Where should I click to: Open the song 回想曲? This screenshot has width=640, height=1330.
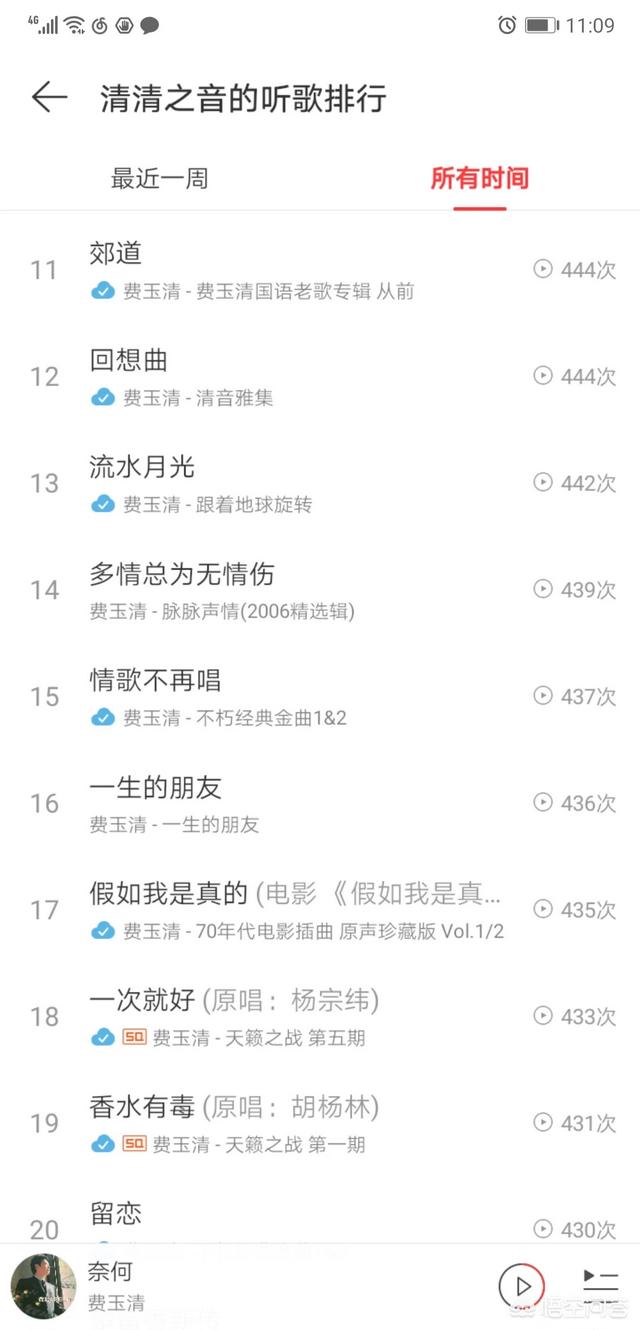click(x=320, y=377)
